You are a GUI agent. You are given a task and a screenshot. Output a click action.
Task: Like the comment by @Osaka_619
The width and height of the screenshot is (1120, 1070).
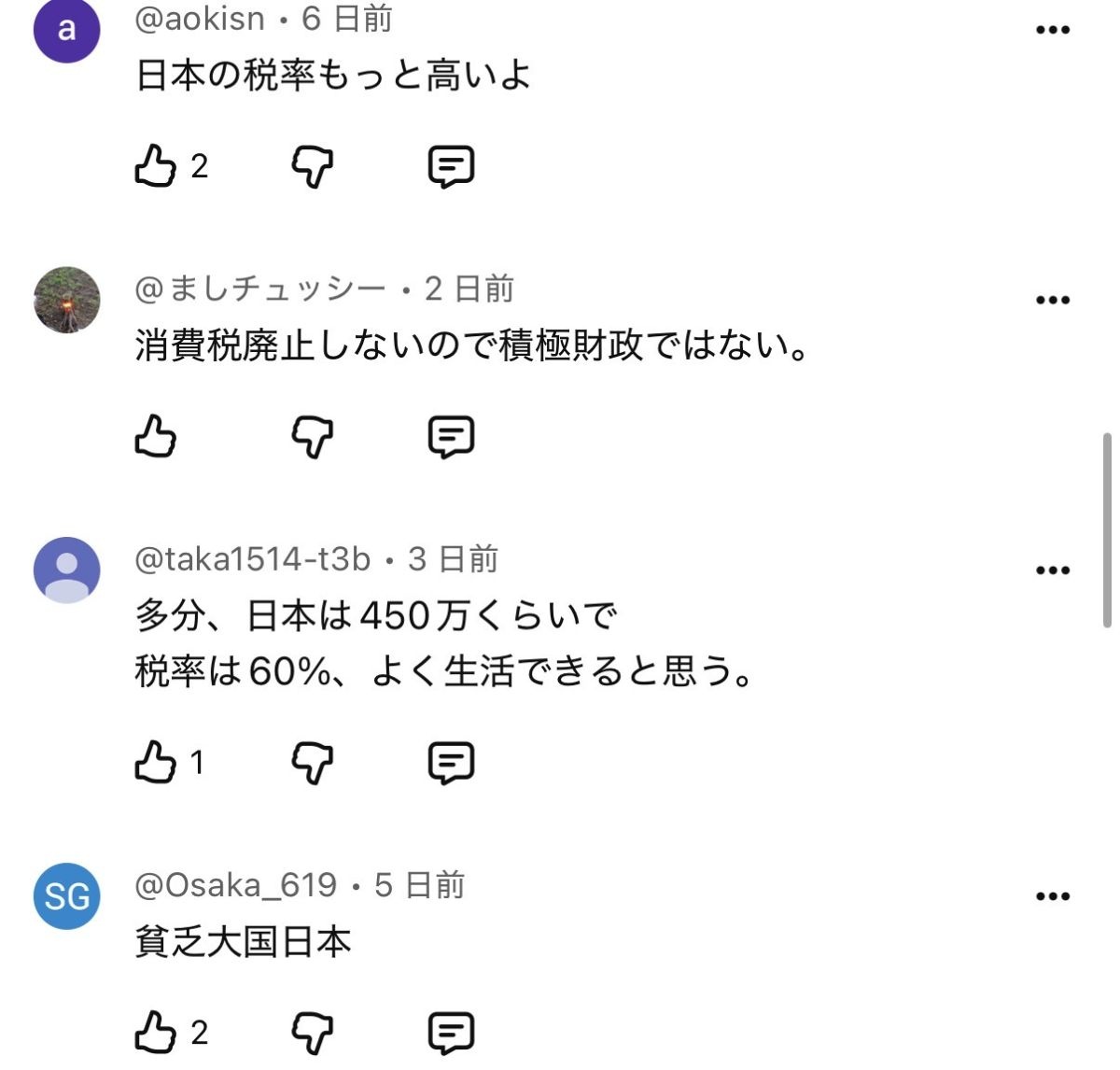(156, 1033)
